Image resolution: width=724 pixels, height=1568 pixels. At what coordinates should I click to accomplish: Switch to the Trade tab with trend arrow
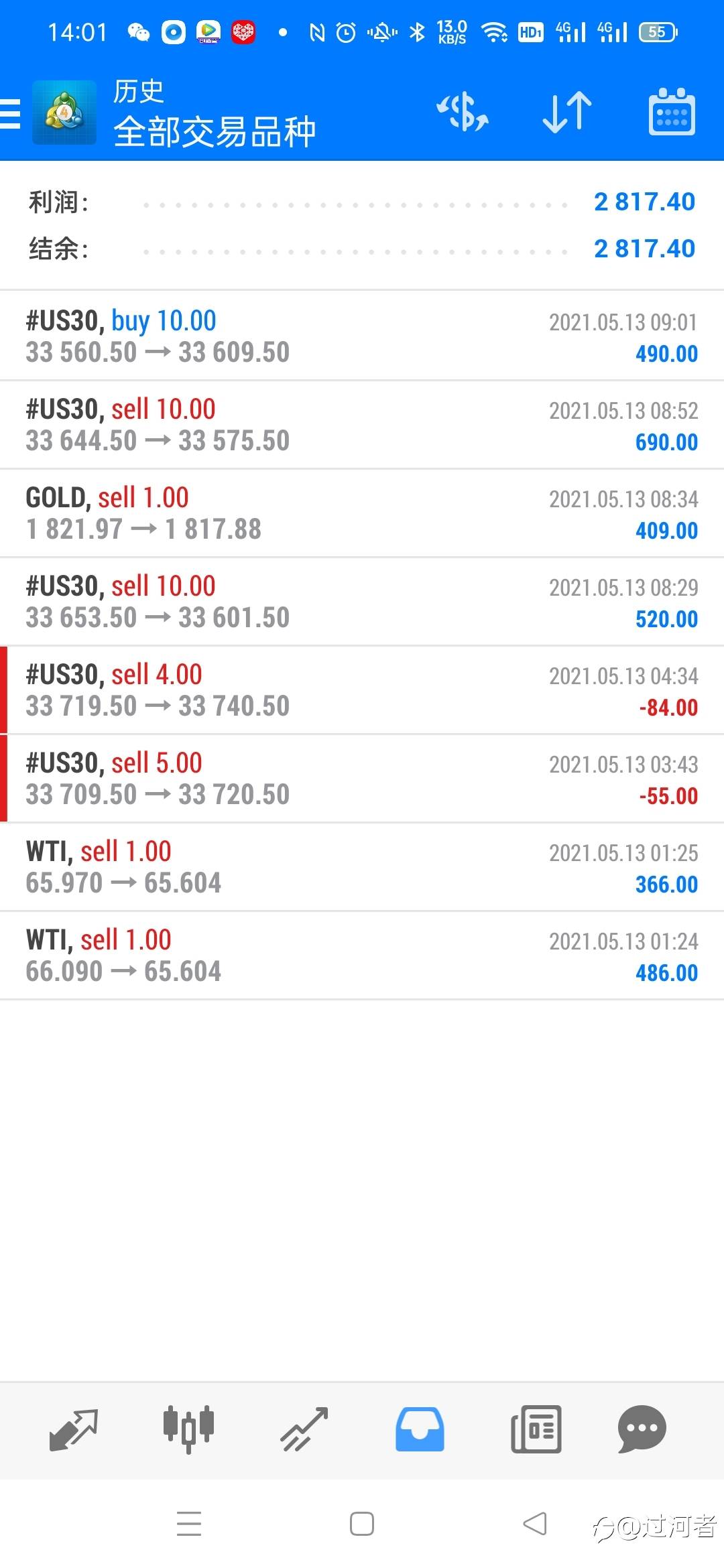(x=304, y=1429)
